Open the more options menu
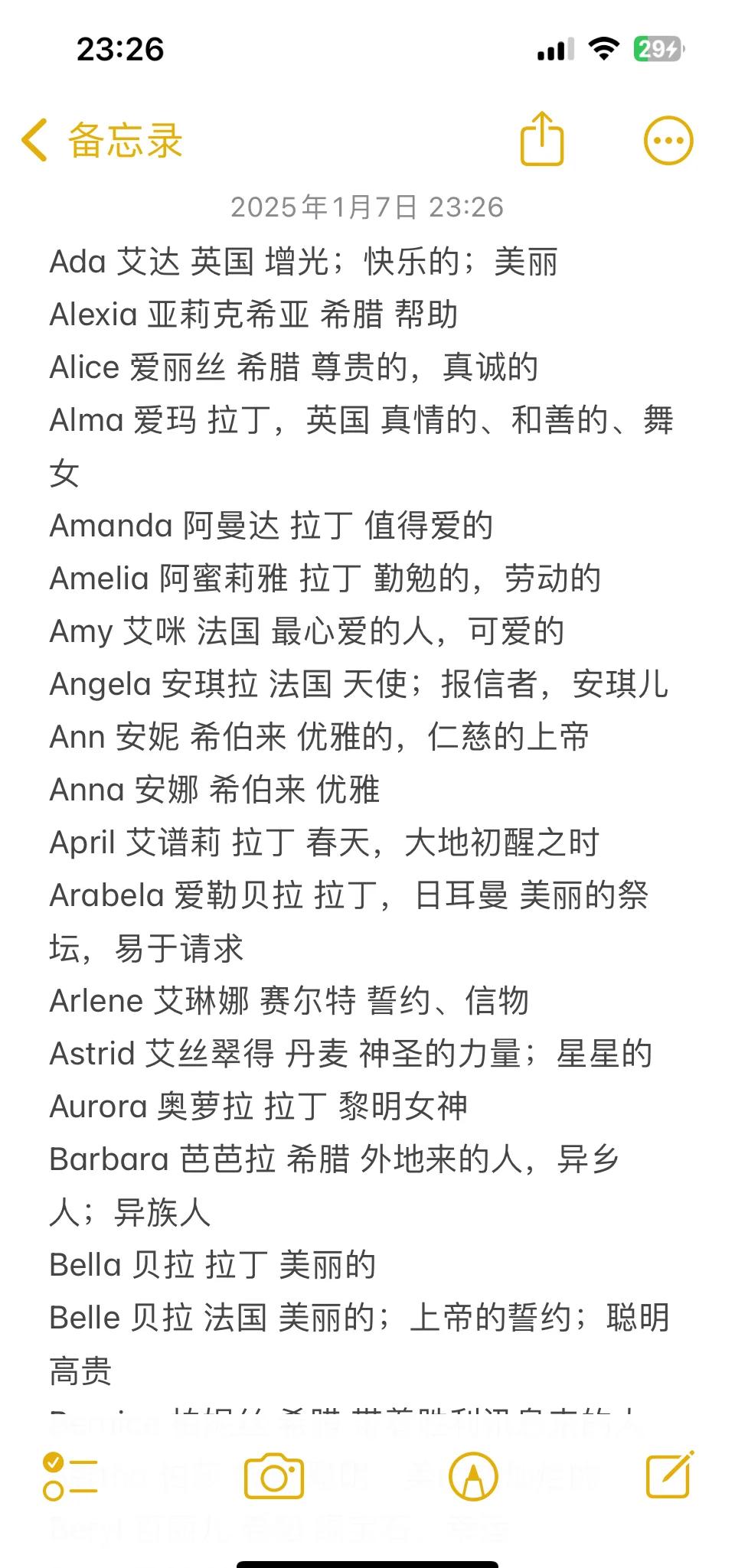 pos(668,141)
